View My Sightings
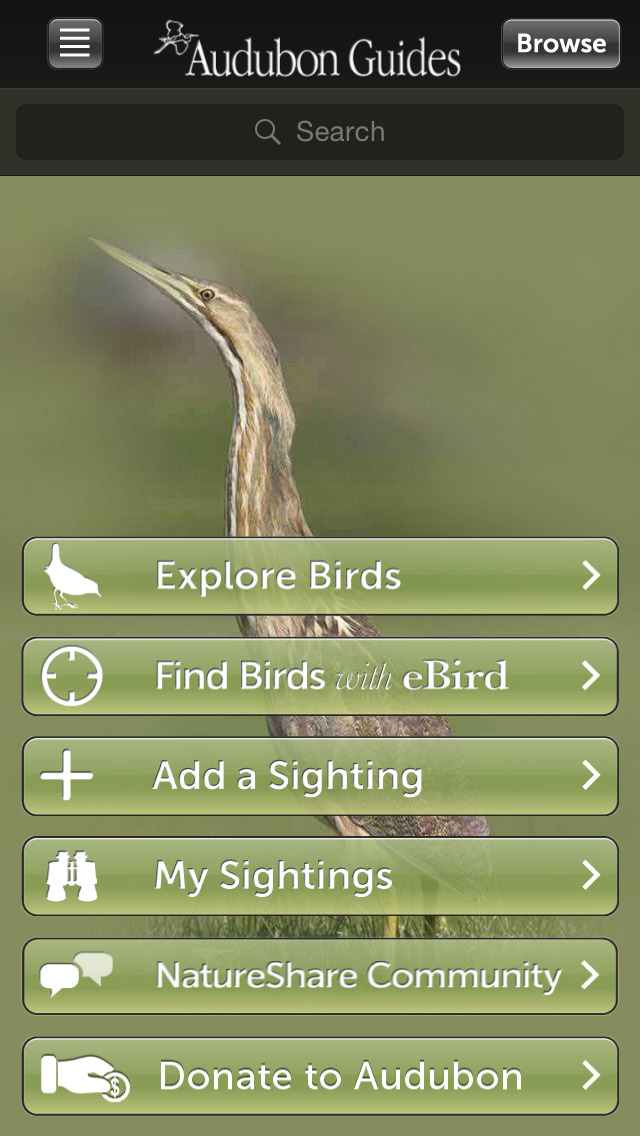The image size is (640, 1136). pos(320,876)
